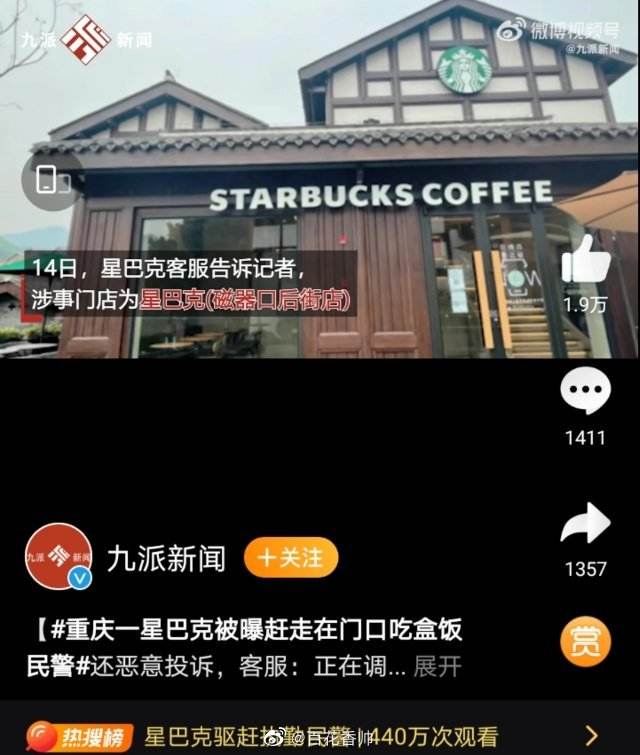Image resolution: width=640 pixels, height=755 pixels.
Task: Follow 九派新闻 with the +关注 button
Action: 291,558
